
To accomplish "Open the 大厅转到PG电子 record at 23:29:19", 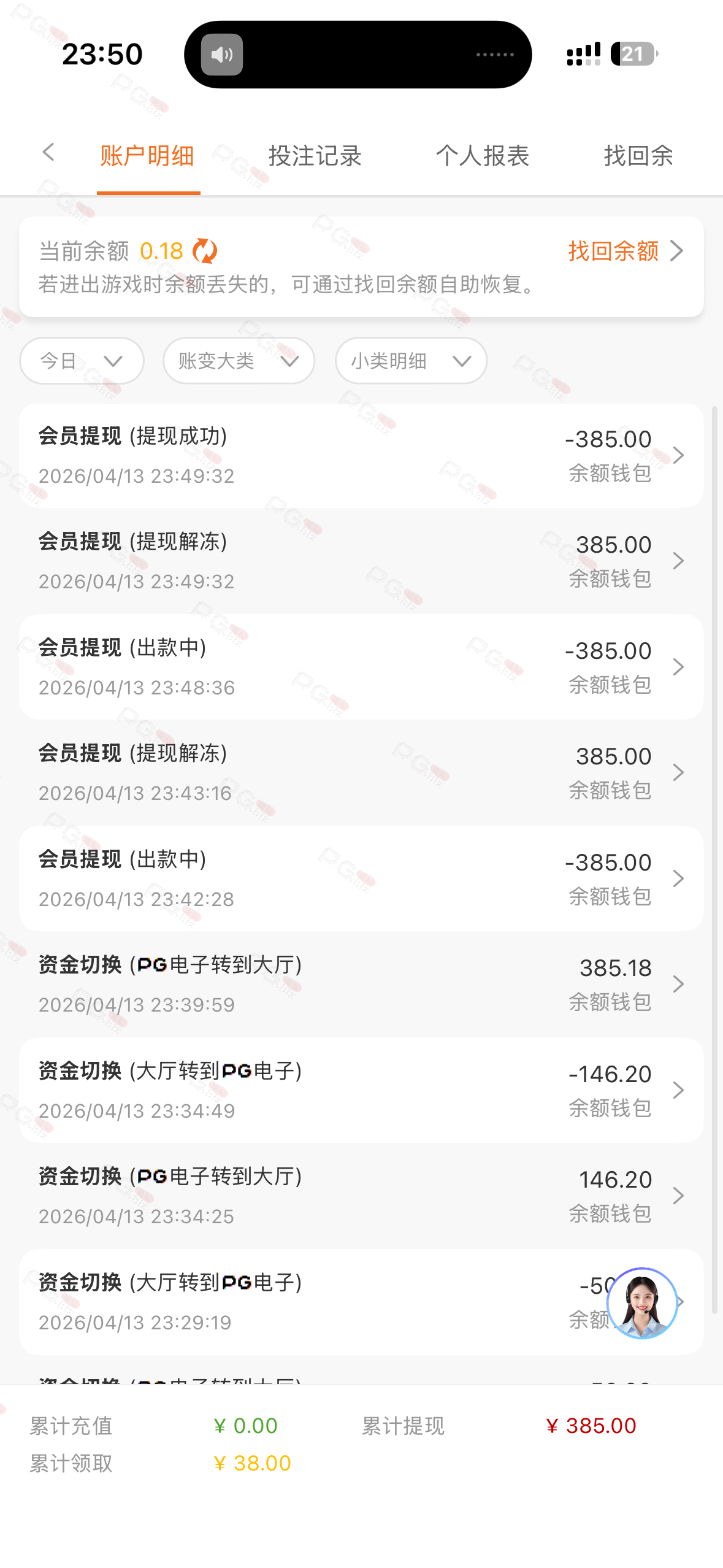I will [x=307, y=1302].
